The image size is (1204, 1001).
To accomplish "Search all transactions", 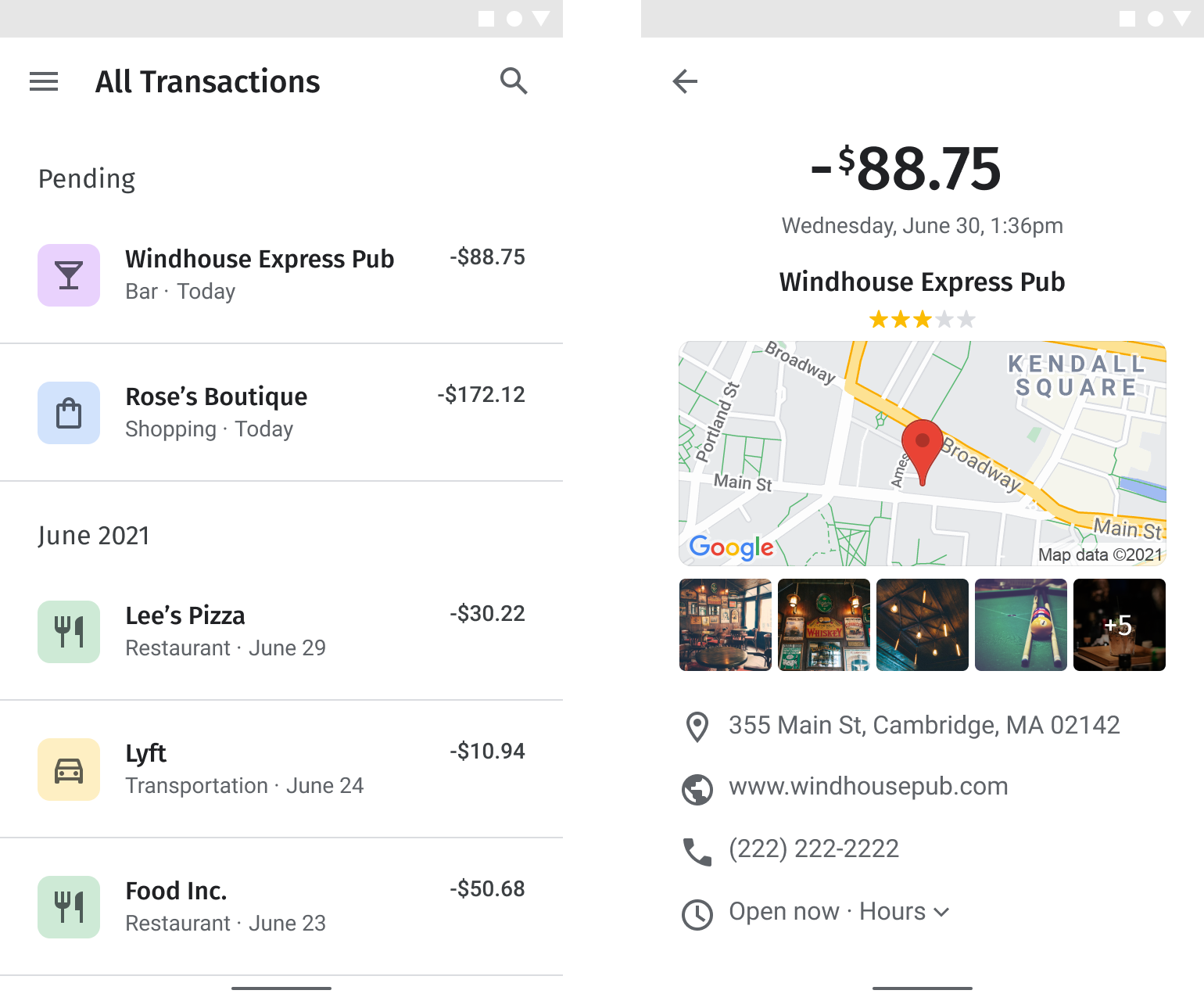I will click(514, 81).
